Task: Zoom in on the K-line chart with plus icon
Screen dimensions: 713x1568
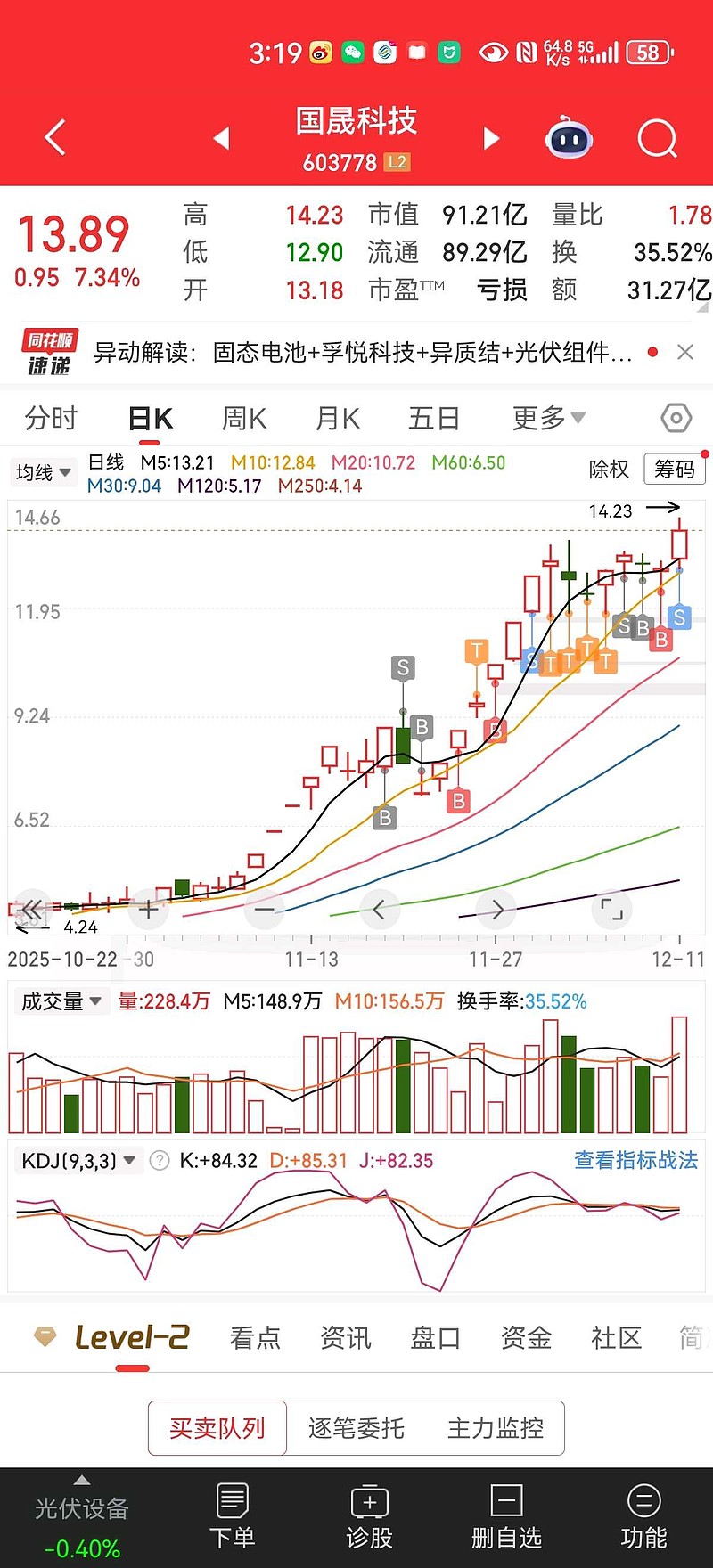Action: pyautogui.click(x=148, y=910)
